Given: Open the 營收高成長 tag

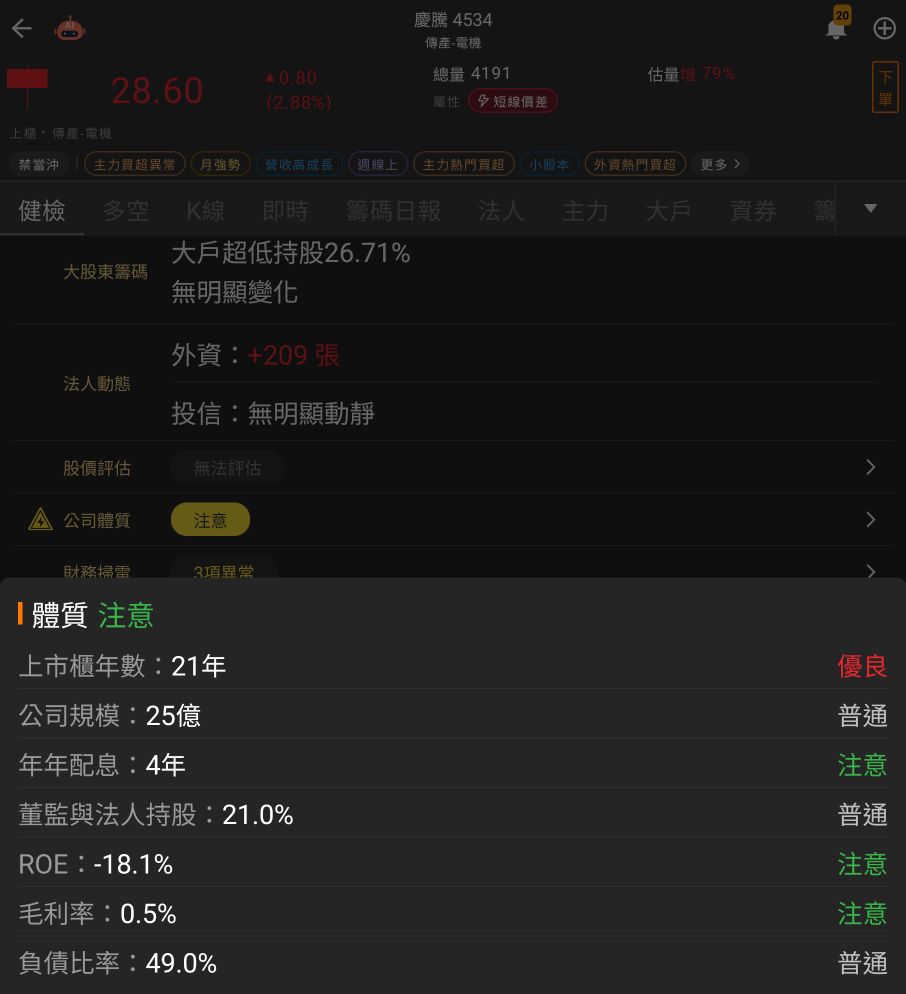Looking at the screenshot, I should tap(299, 164).
